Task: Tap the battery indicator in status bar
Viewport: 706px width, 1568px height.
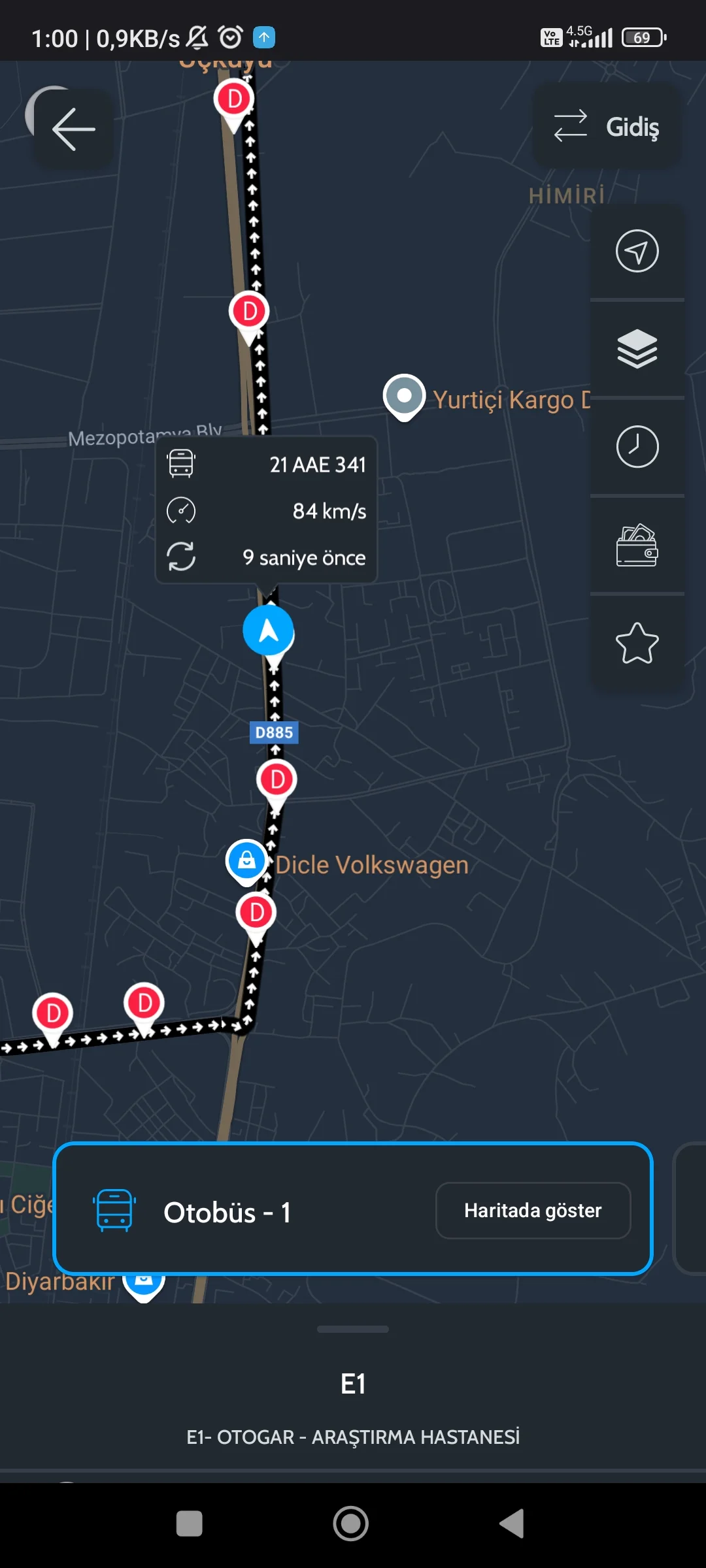Action: pos(641,37)
